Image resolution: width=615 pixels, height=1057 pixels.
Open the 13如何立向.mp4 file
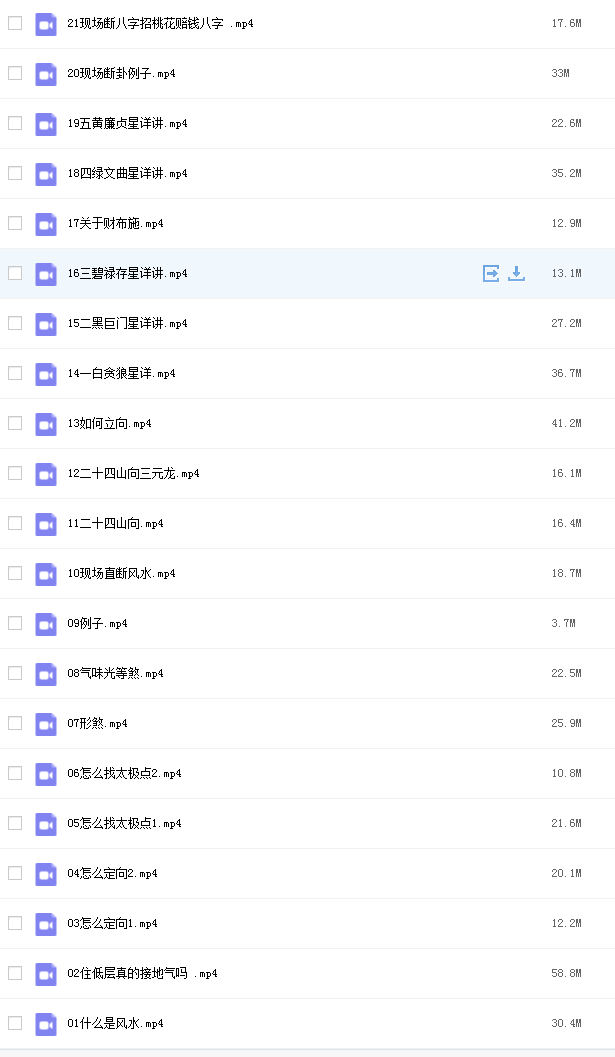coord(109,423)
